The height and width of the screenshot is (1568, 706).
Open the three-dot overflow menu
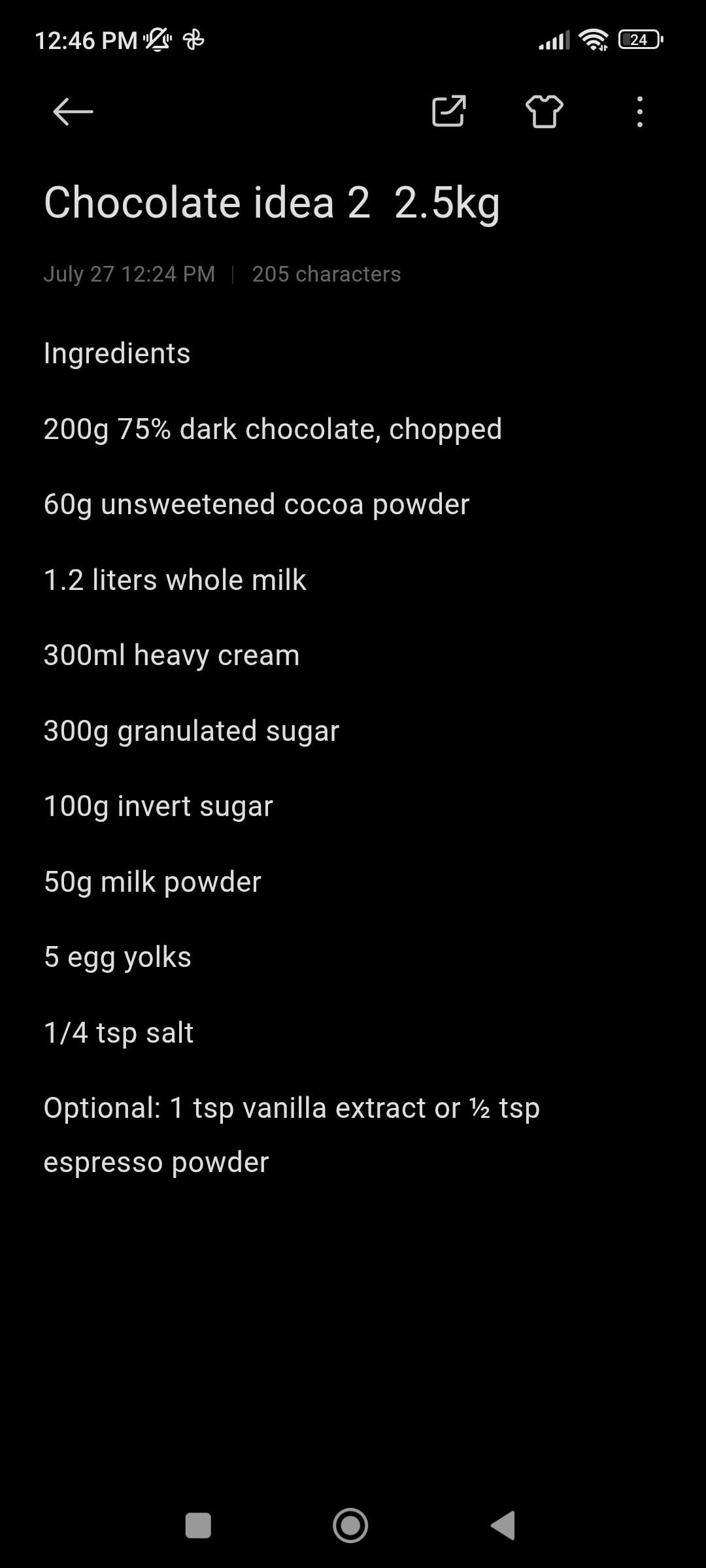tap(639, 112)
